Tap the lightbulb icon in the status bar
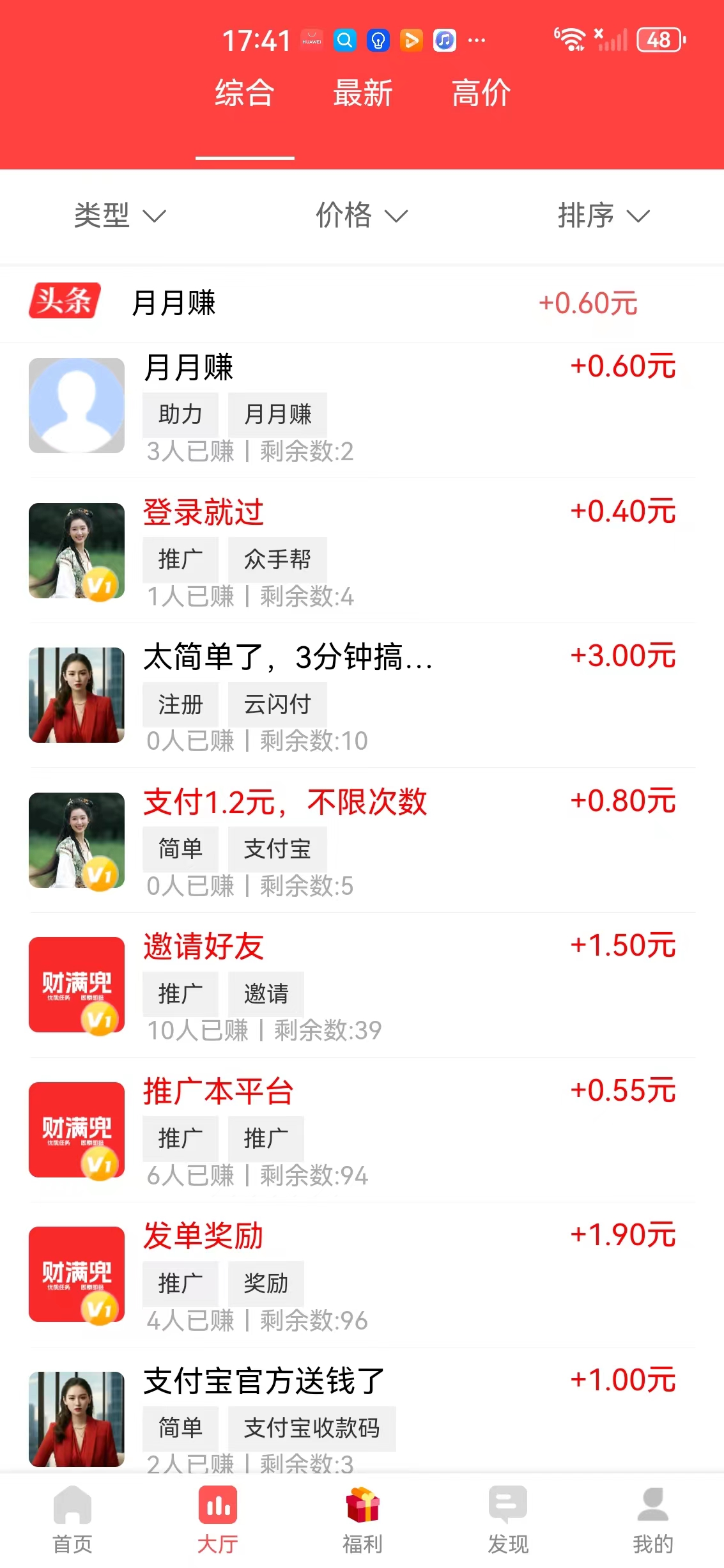724x1568 pixels. click(378, 40)
